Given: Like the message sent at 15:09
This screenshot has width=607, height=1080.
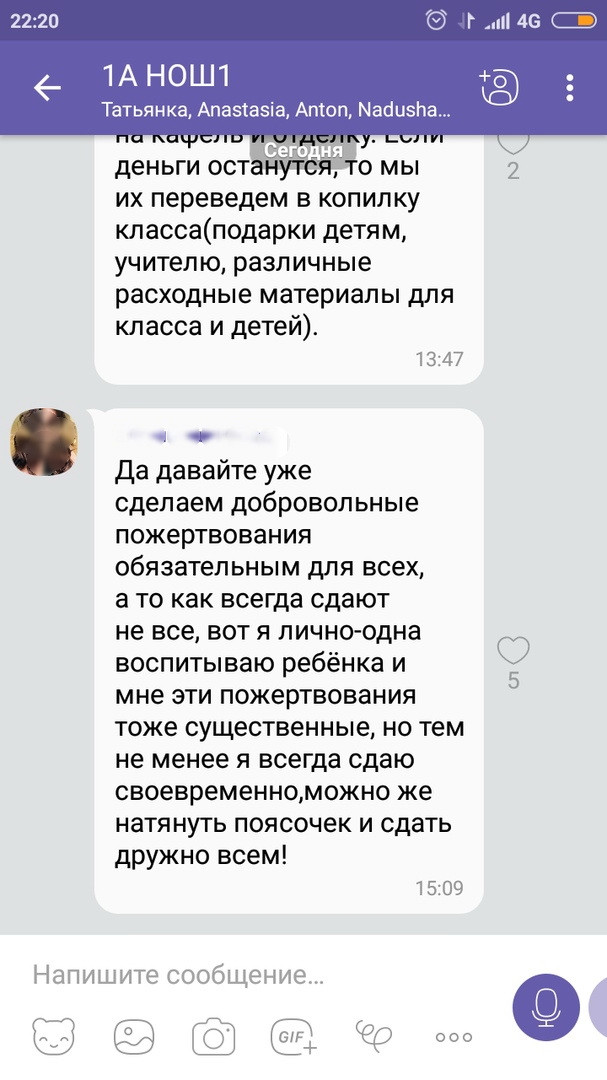Looking at the screenshot, I should 513,652.
